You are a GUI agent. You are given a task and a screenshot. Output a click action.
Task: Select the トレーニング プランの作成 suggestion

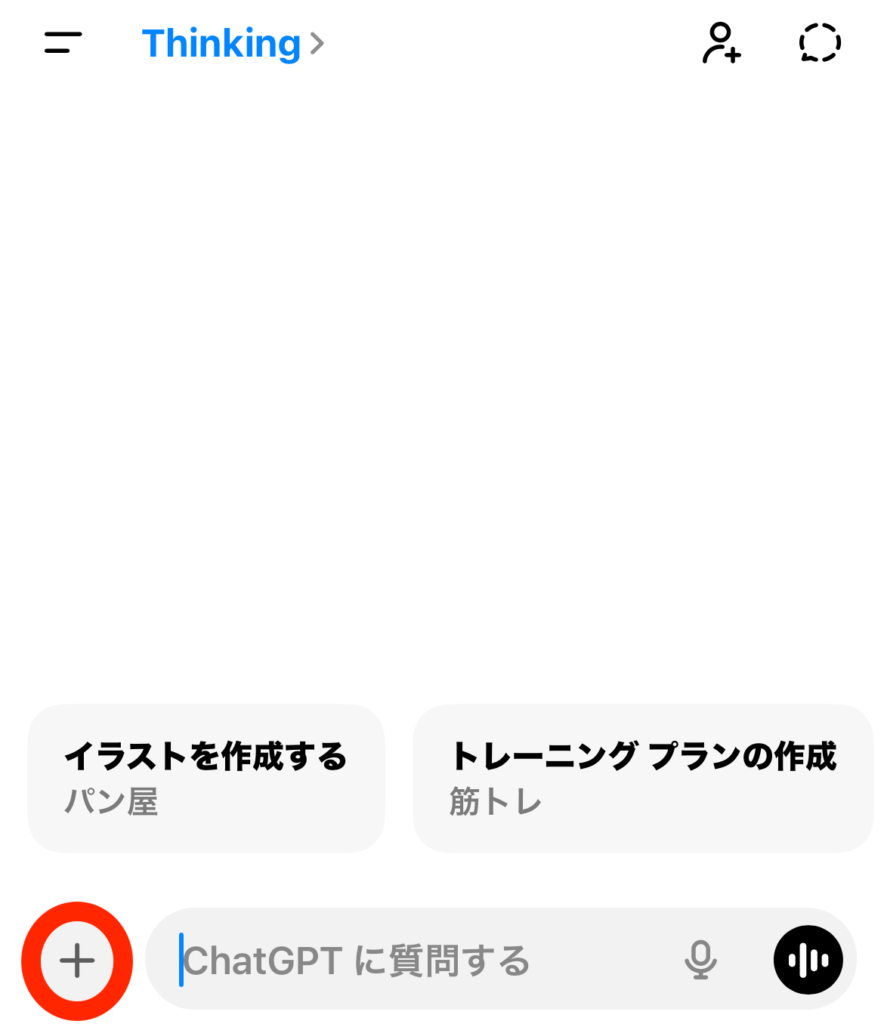pos(643,777)
